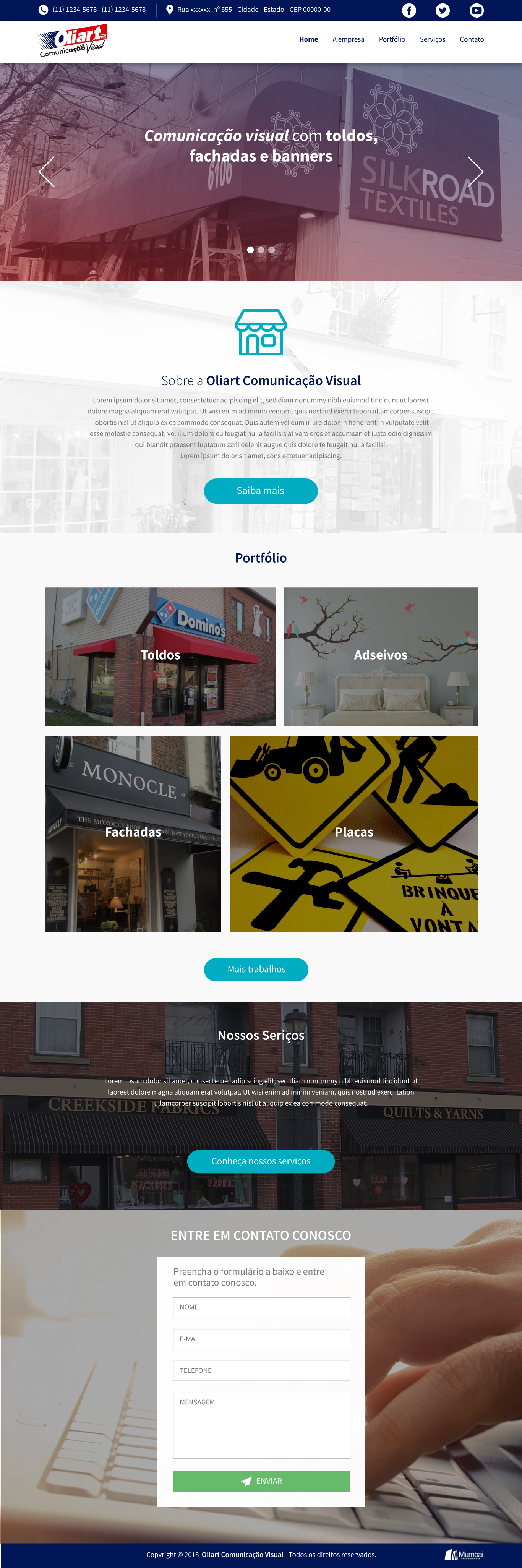Tap the Saiba mais button
This screenshot has width=522, height=1568.
(x=260, y=491)
